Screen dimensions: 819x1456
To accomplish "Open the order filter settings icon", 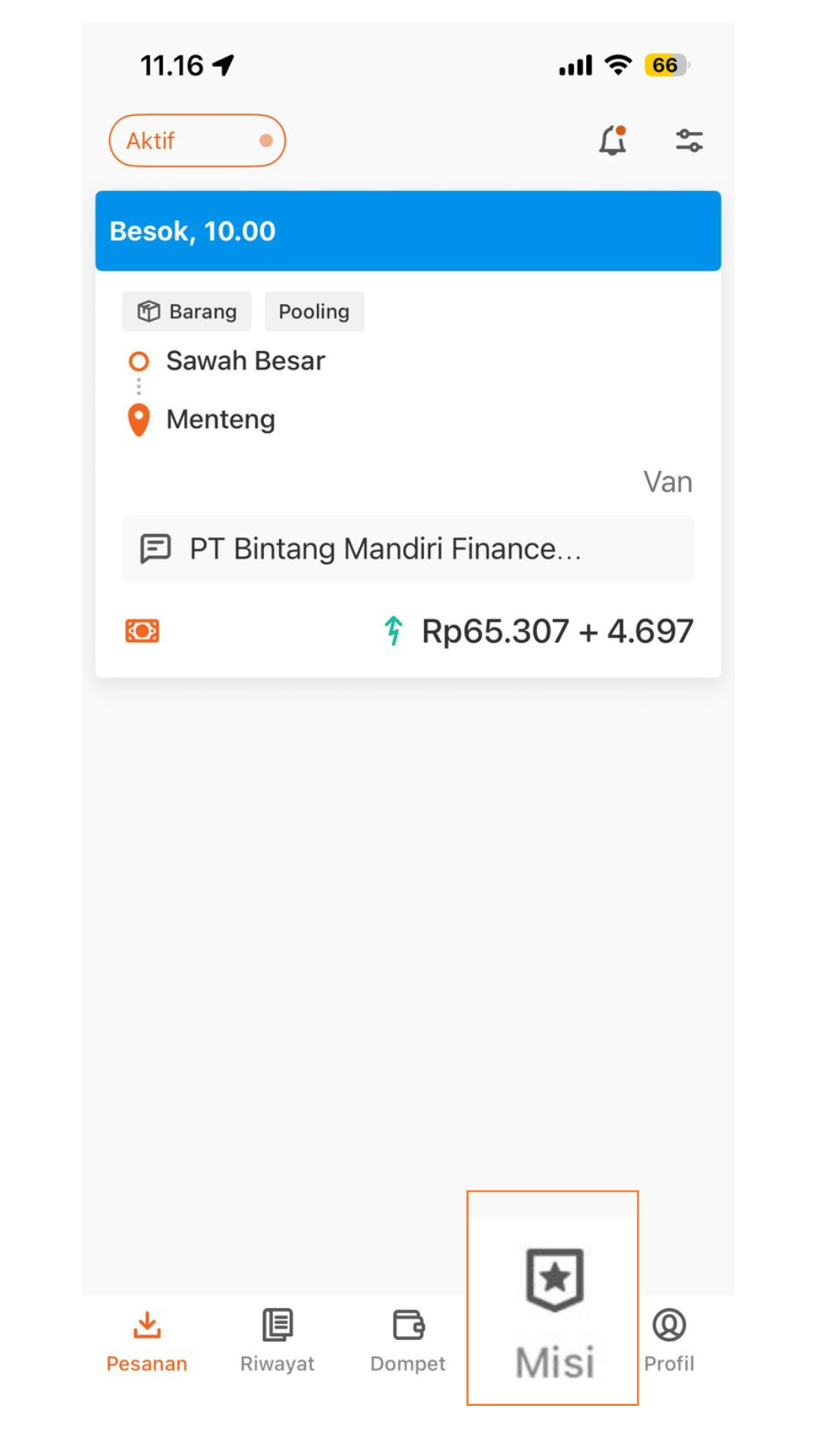I will pos(689,140).
